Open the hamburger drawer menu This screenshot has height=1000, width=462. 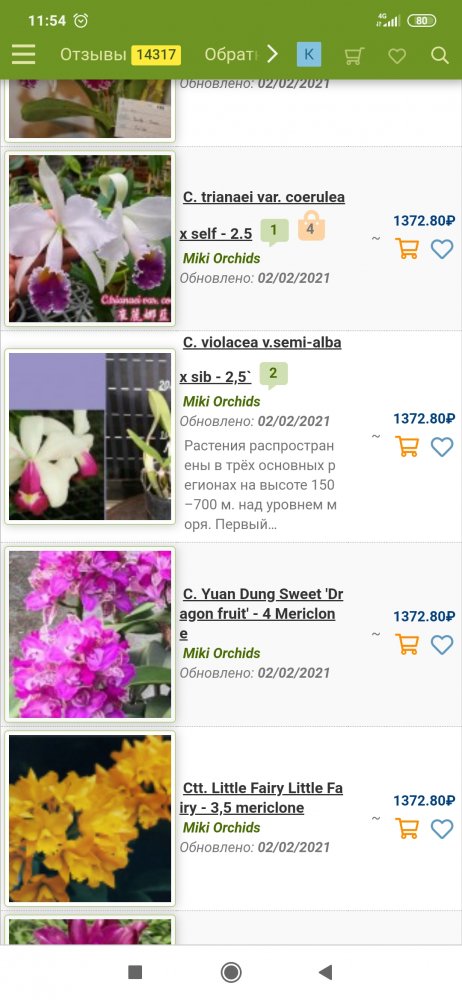pyautogui.click(x=24, y=55)
